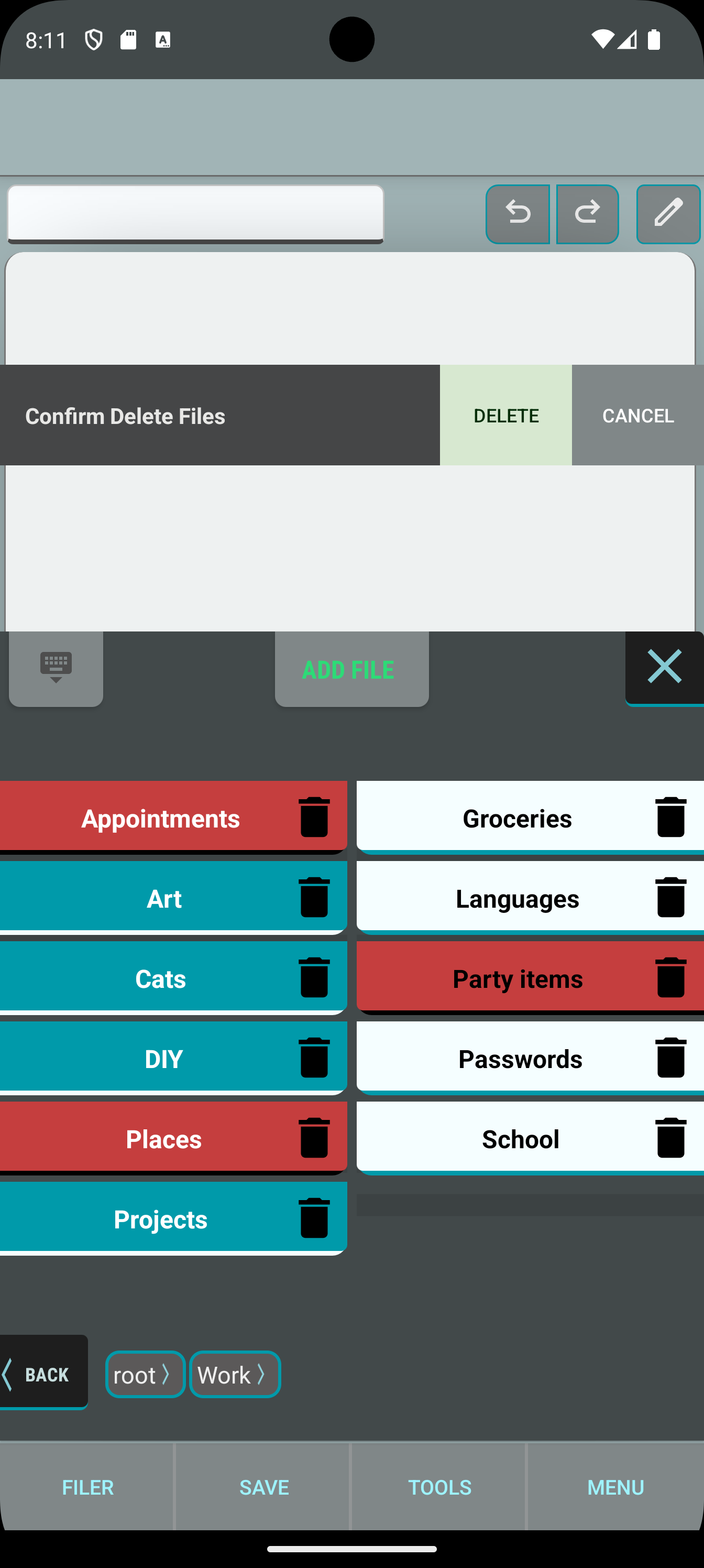Screen dimensions: 704x1568
Task: Open the TOOLS tab
Action: 439,1486
